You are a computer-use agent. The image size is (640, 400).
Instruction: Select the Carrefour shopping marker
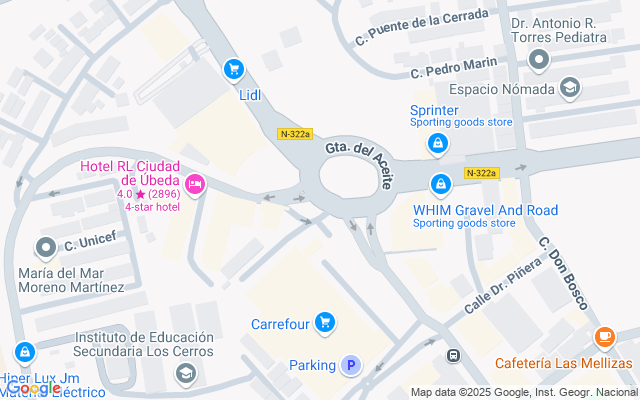tap(324, 322)
